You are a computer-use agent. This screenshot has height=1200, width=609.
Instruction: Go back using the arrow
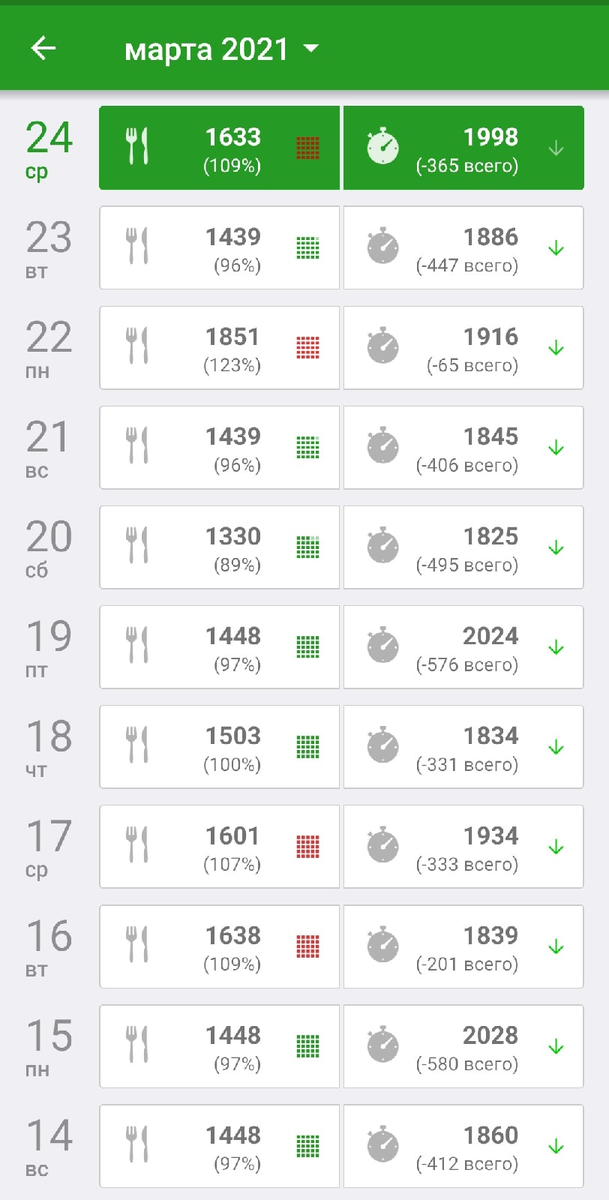click(43, 49)
